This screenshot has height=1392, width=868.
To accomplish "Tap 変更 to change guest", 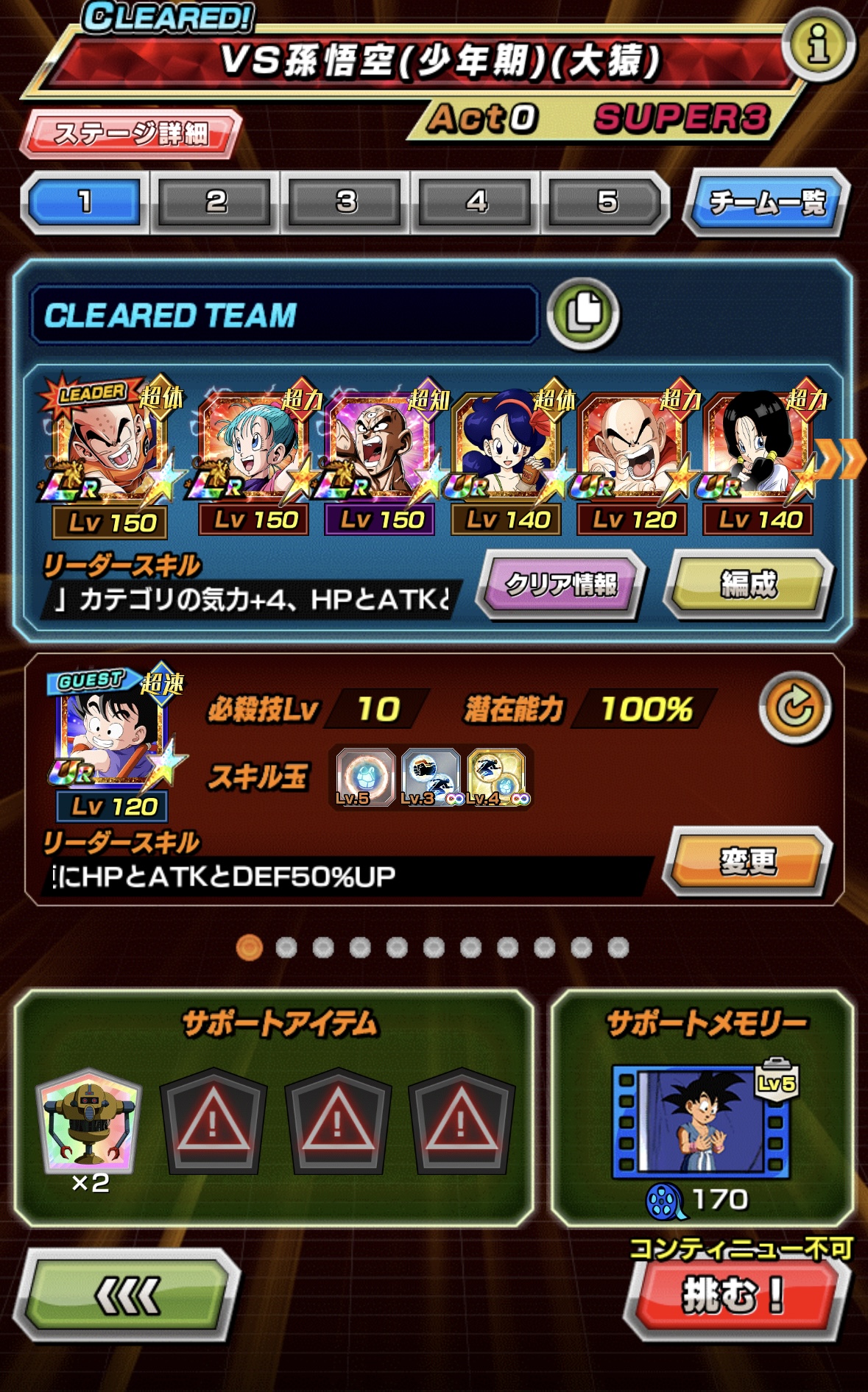I will tap(747, 860).
